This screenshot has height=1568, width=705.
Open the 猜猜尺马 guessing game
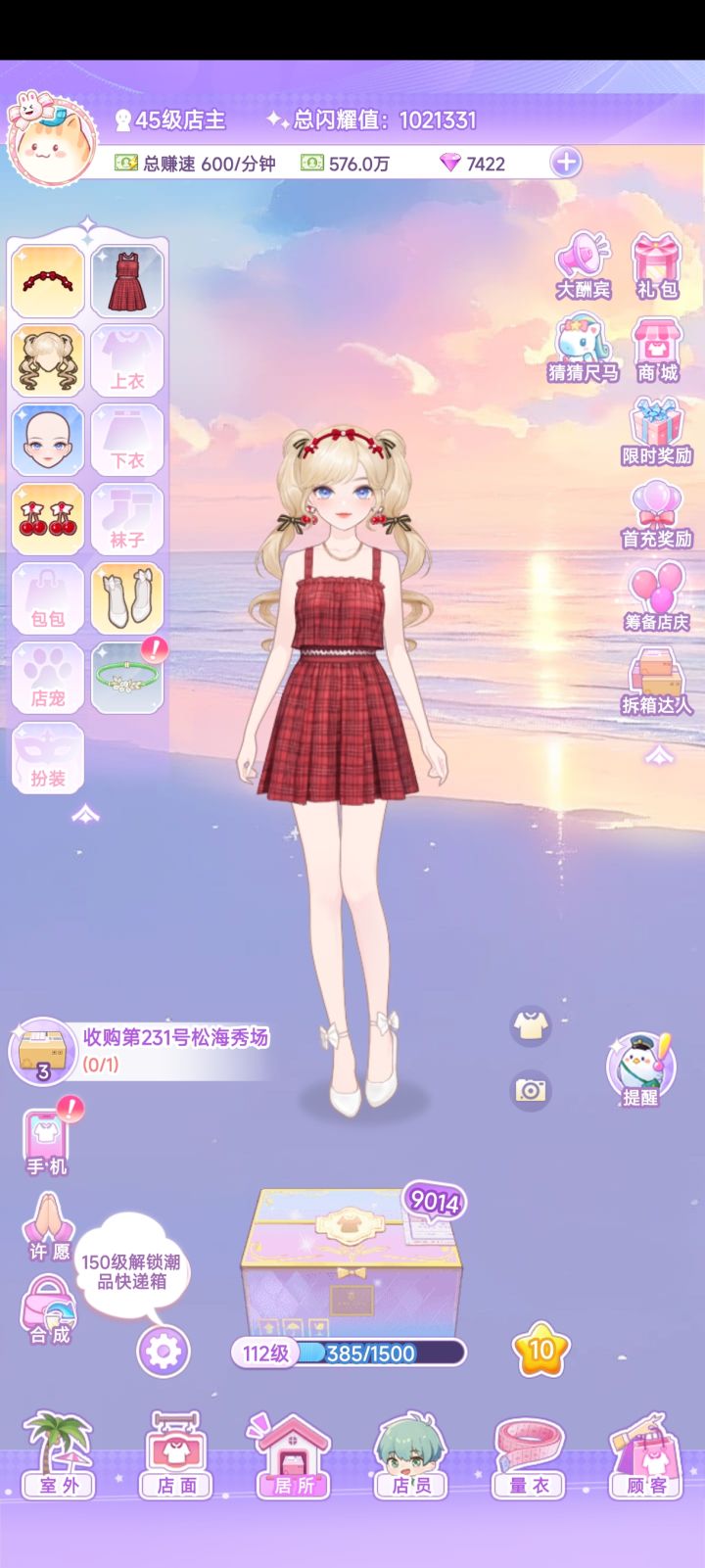pos(582,348)
